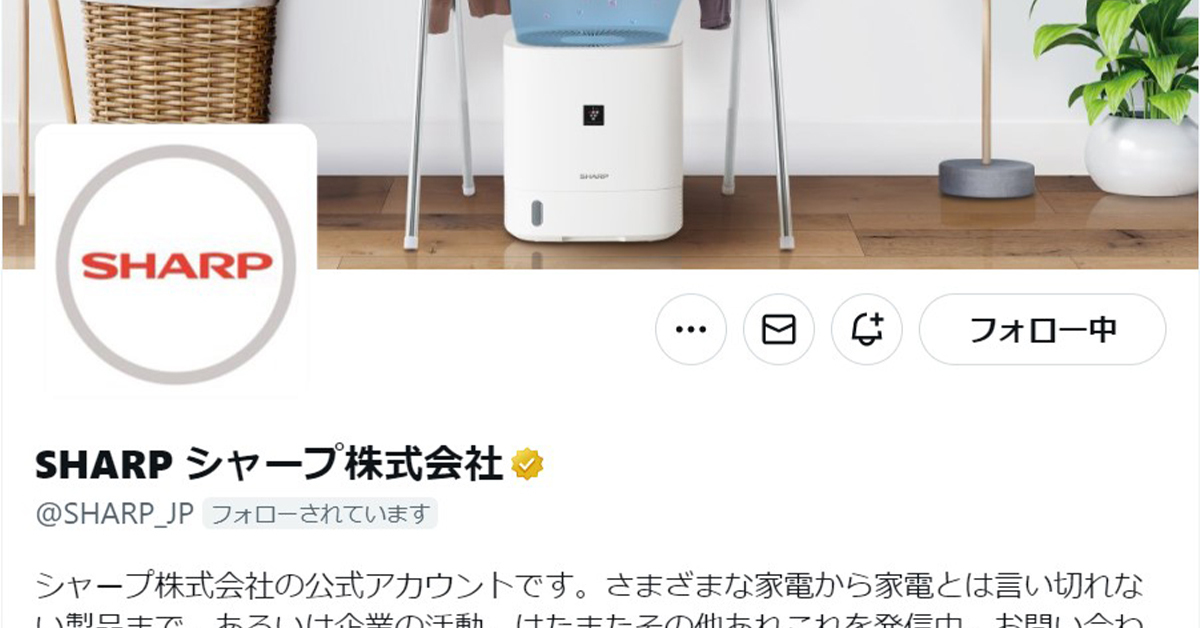This screenshot has height=628, width=1200.
Task: Open the three-dot overflow menu
Action: 691,329
